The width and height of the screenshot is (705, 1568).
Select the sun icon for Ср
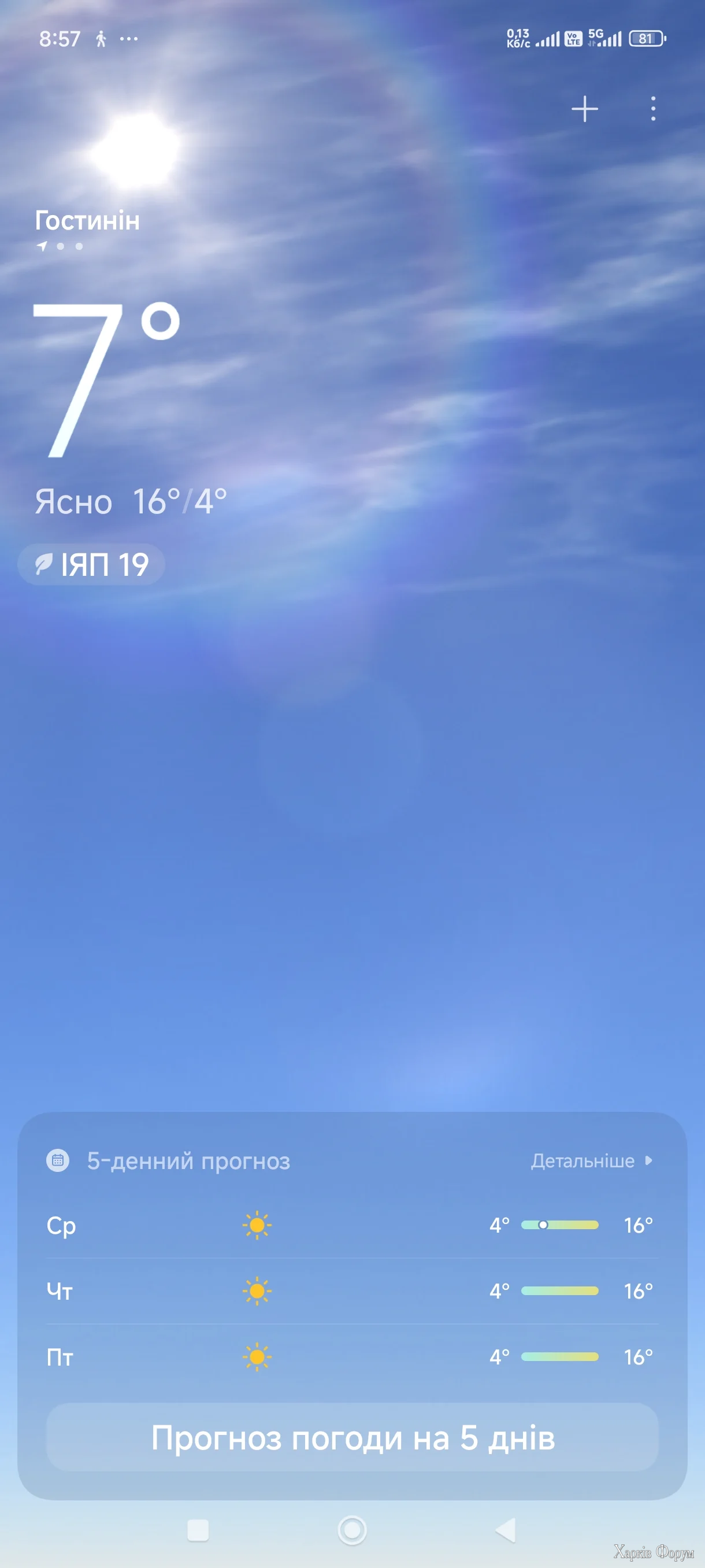[x=258, y=1225]
